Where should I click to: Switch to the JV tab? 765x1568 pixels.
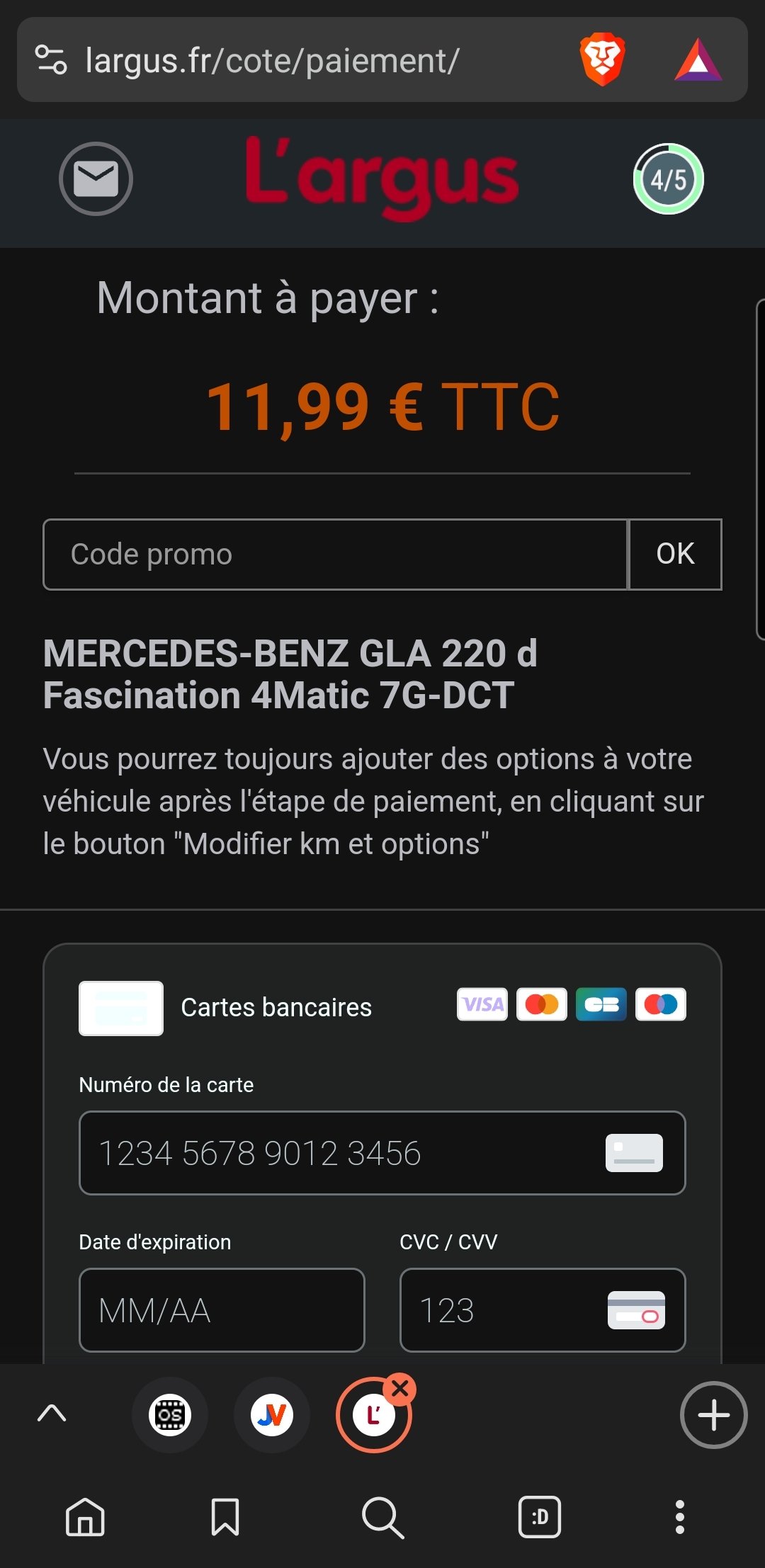coord(272,1415)
